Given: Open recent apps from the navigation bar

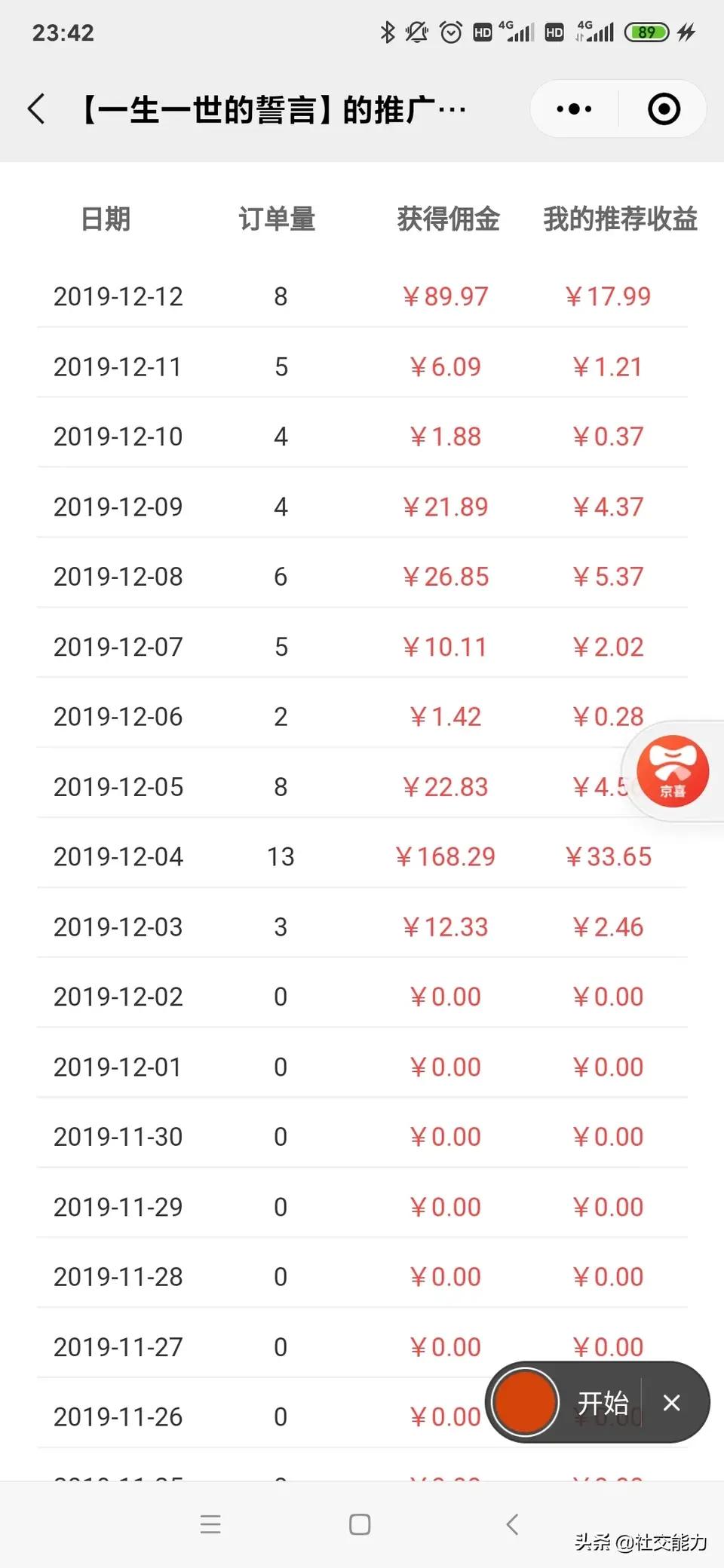Looking at the screenshot, I should pyautogui.click(x=210, y=1524).
